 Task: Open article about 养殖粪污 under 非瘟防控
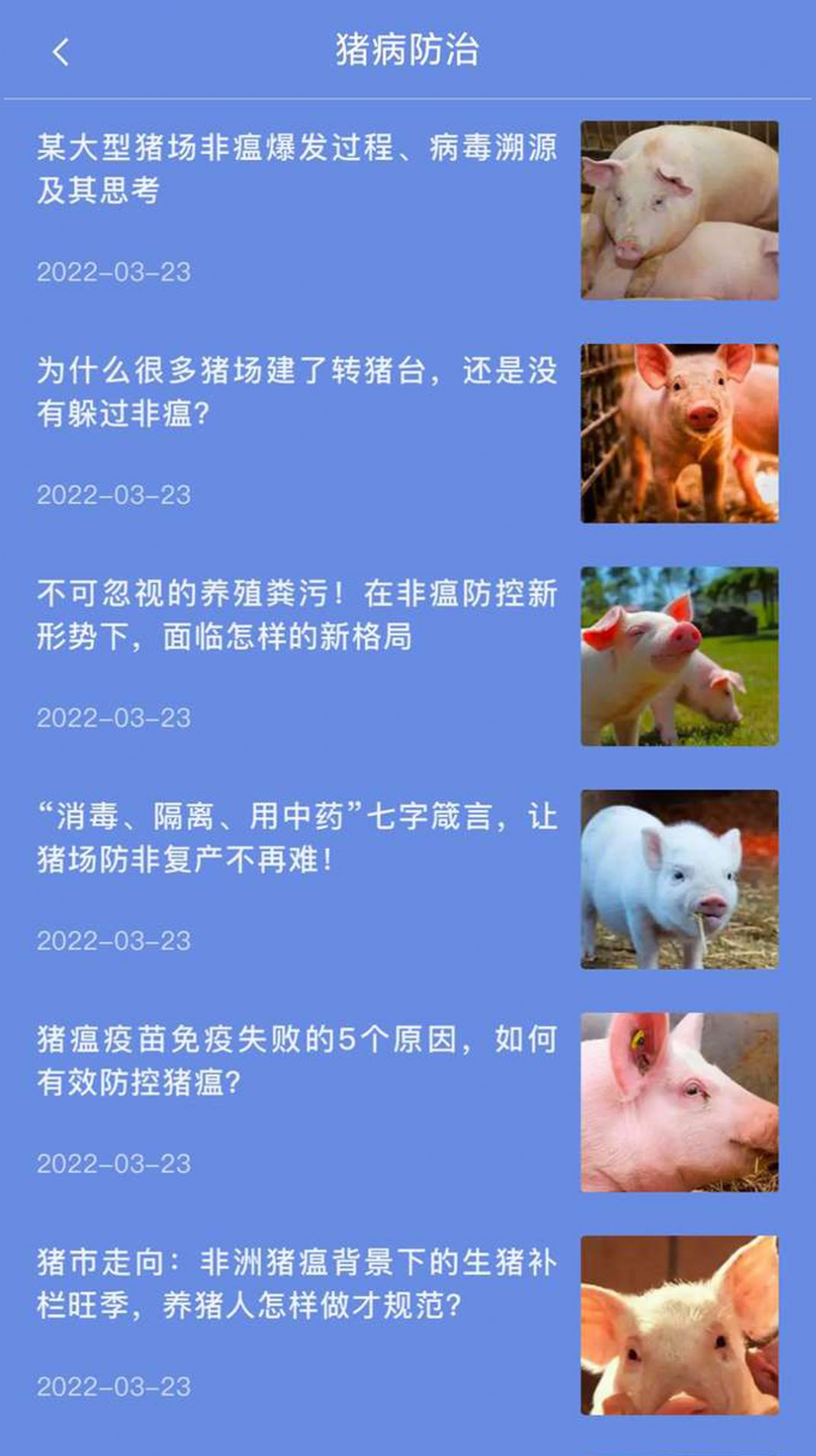[x=297, y=617]
